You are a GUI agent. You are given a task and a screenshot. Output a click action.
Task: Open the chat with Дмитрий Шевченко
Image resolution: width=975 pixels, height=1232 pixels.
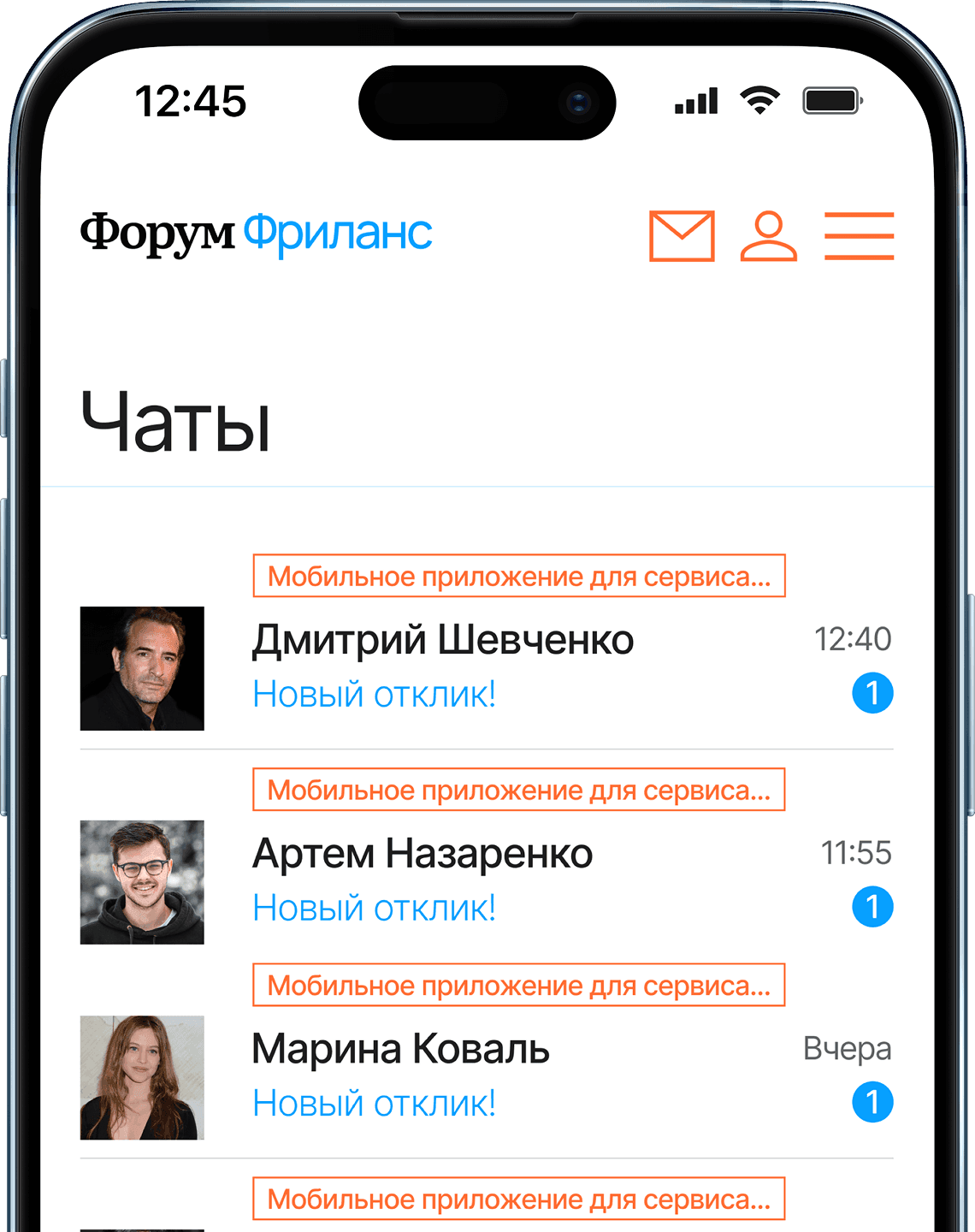click(x=442, y=640)
